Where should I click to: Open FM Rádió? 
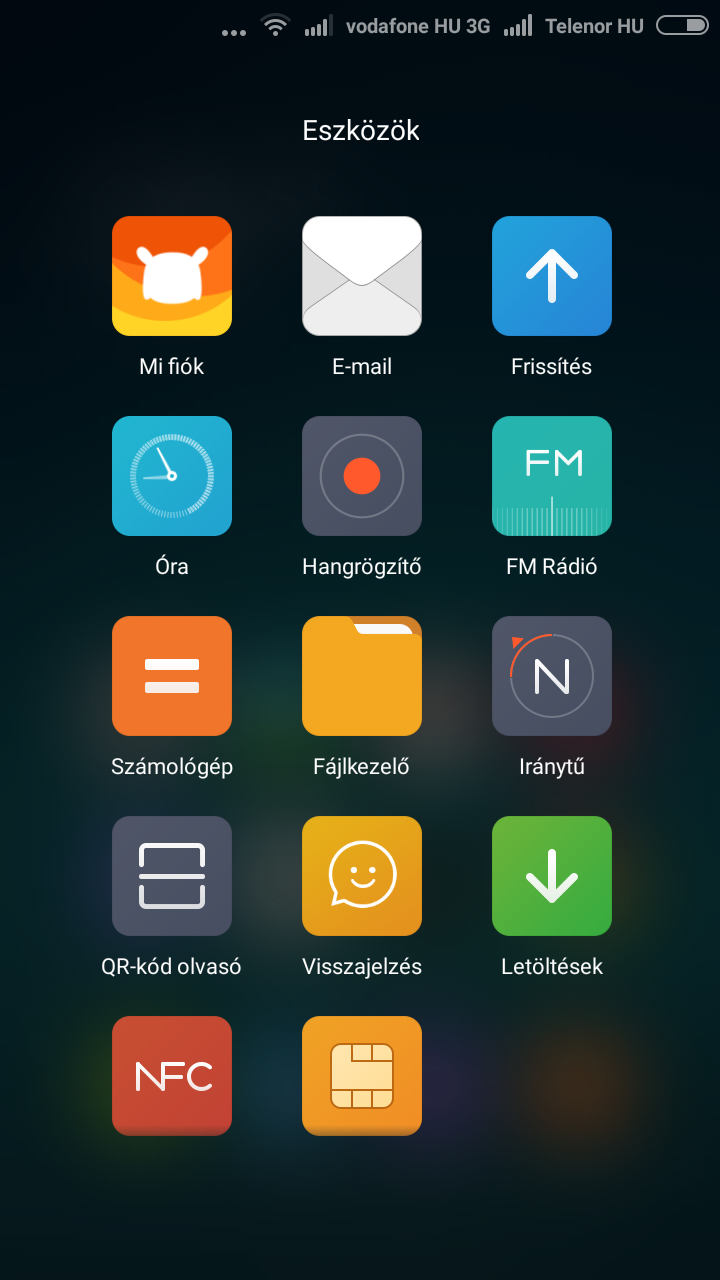pyautogui.click(x=552, y=476)
